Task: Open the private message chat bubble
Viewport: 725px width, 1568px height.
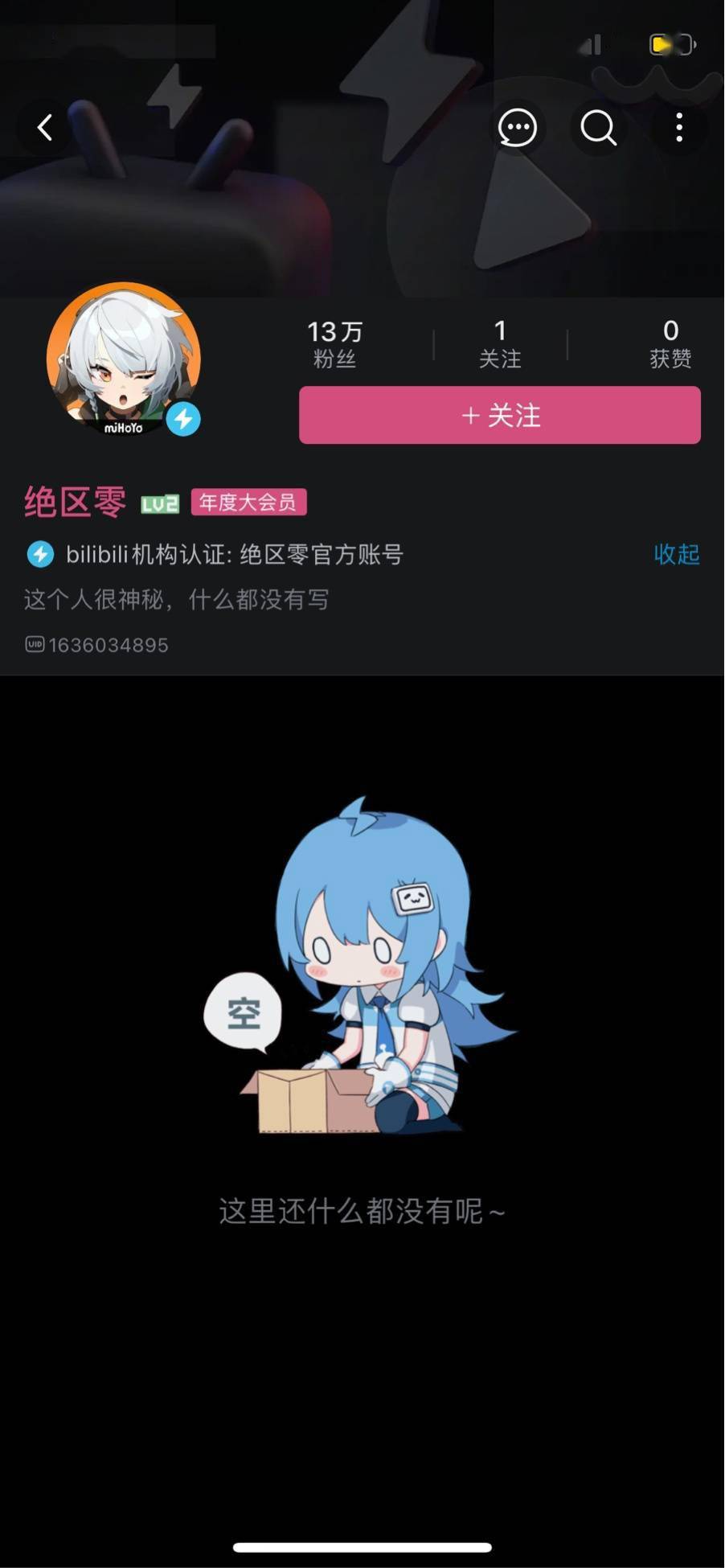Action: tap(517, 127)
